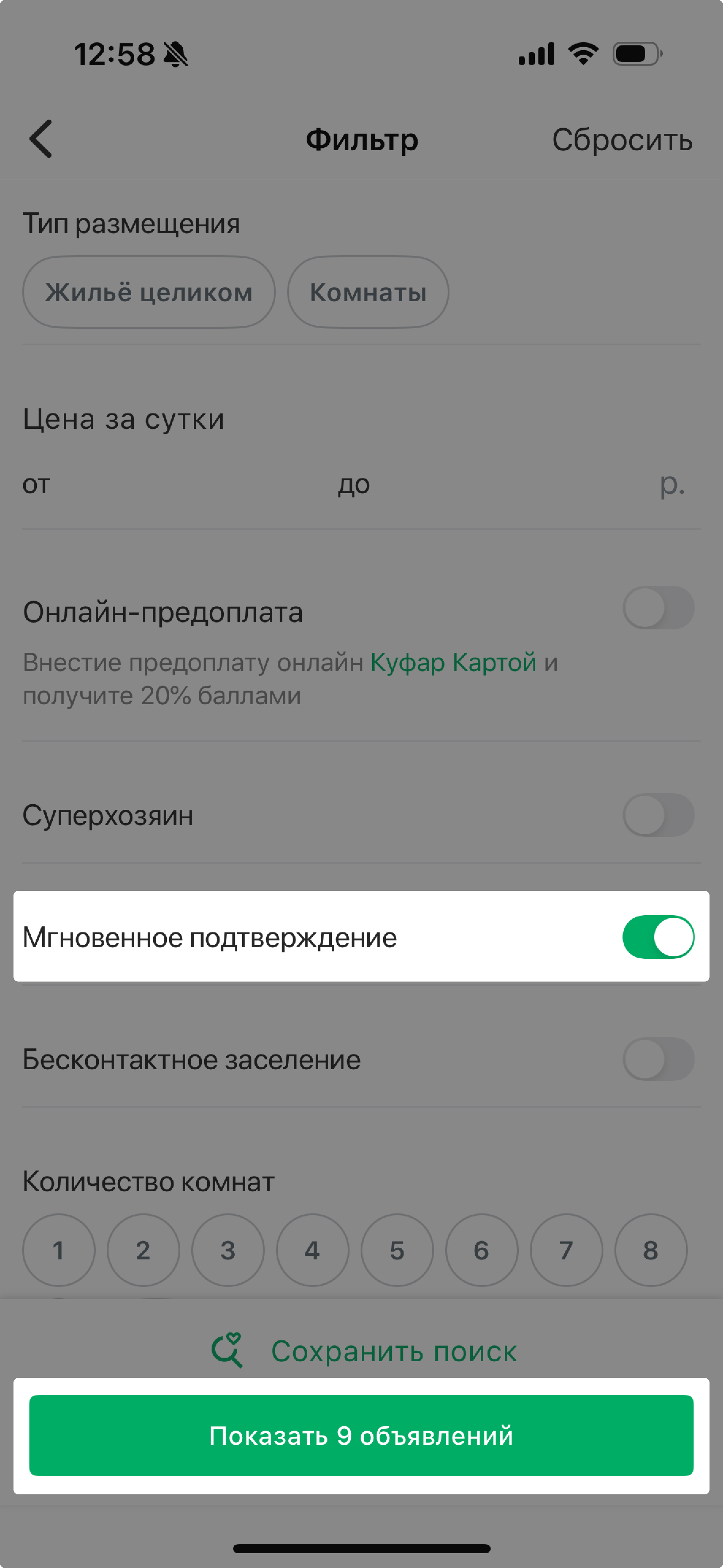Enable the Онлайн-предоплата switch
Viewport: 723px width, 1568px height.
pyautogui.click(x=658, y=608)
